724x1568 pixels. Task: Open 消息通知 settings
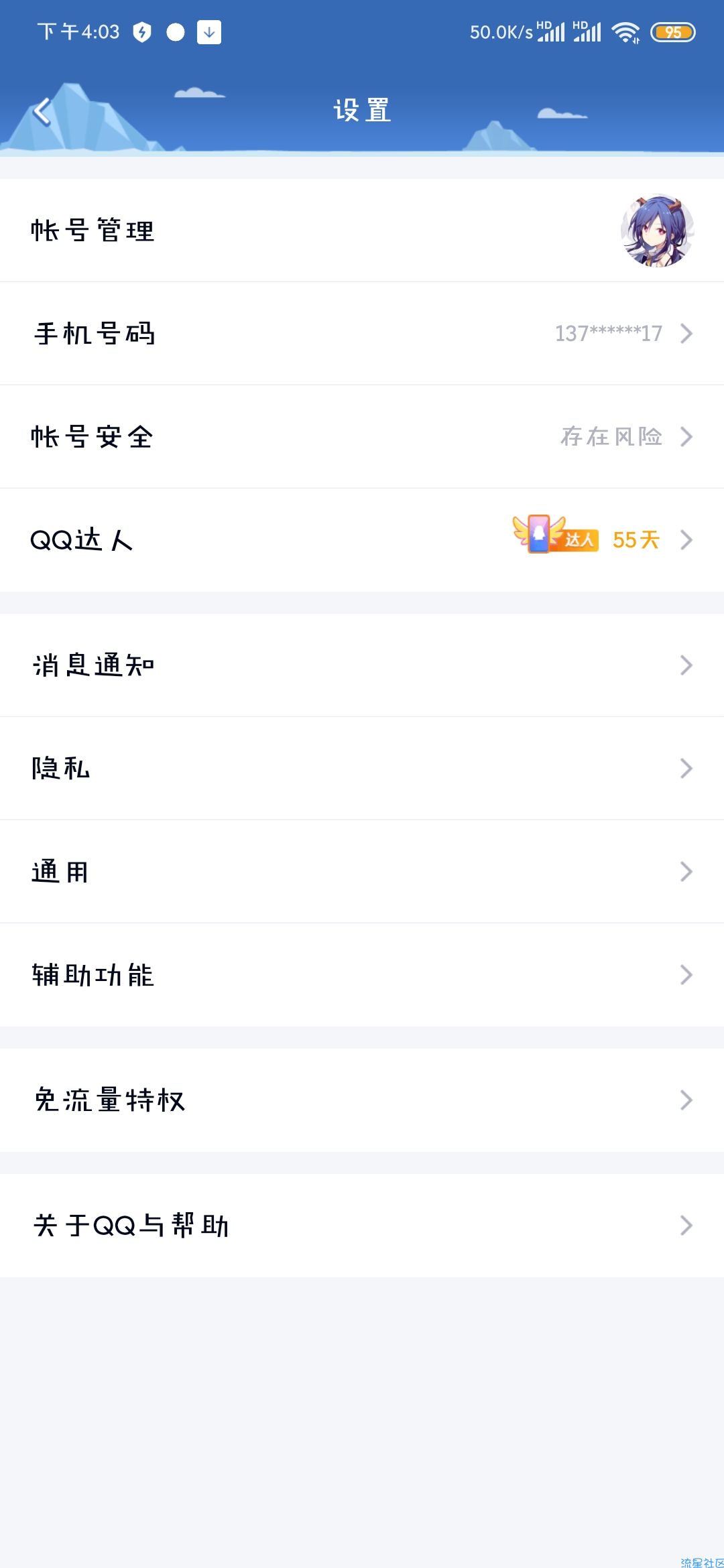(362, 665)
